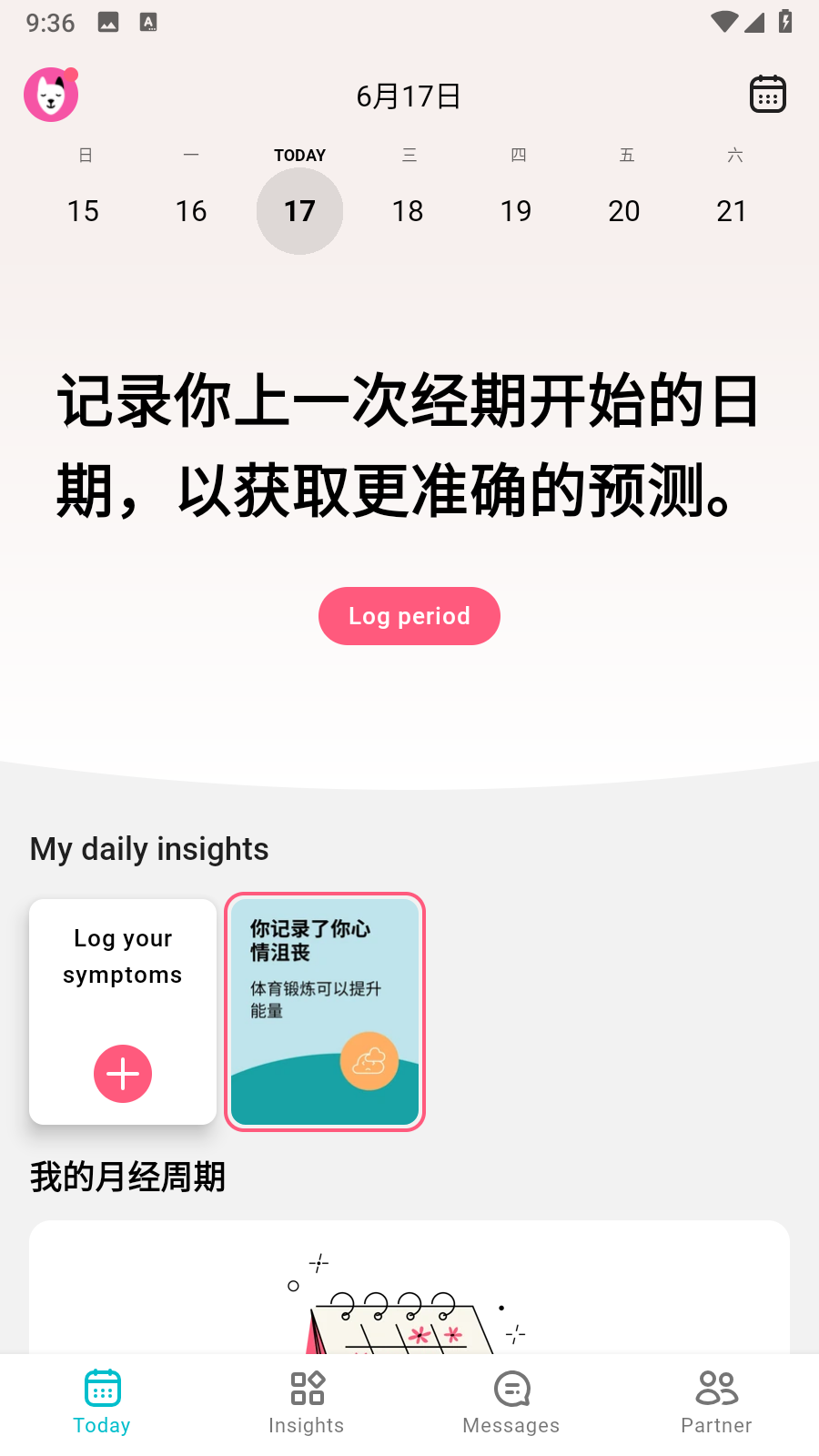Select the Today tab calendar icon
This screenshot has width=819, height=1456.
click(x=101, y=1387)
